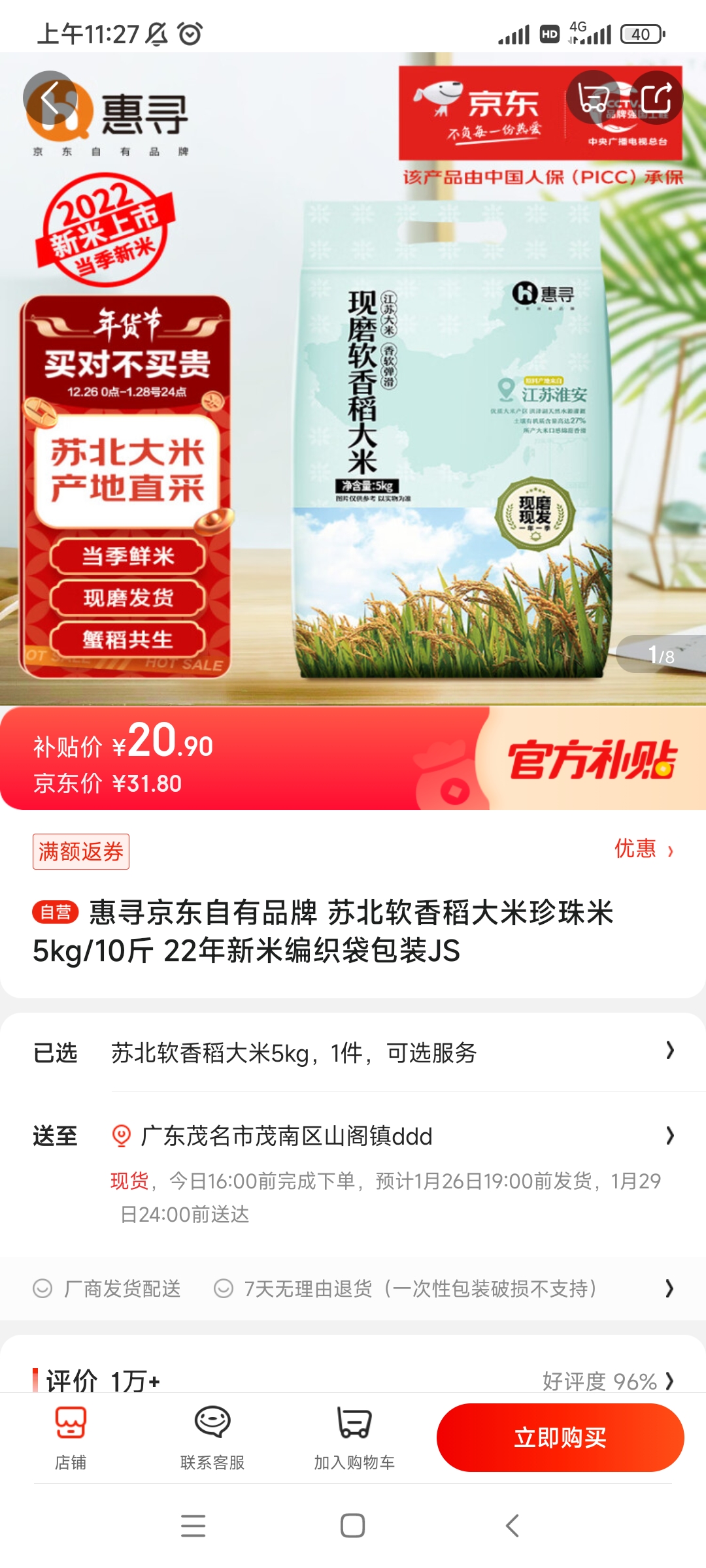Tap the system back button
This screenshot has height=1568, width=706.
[x=513, y=1526]
